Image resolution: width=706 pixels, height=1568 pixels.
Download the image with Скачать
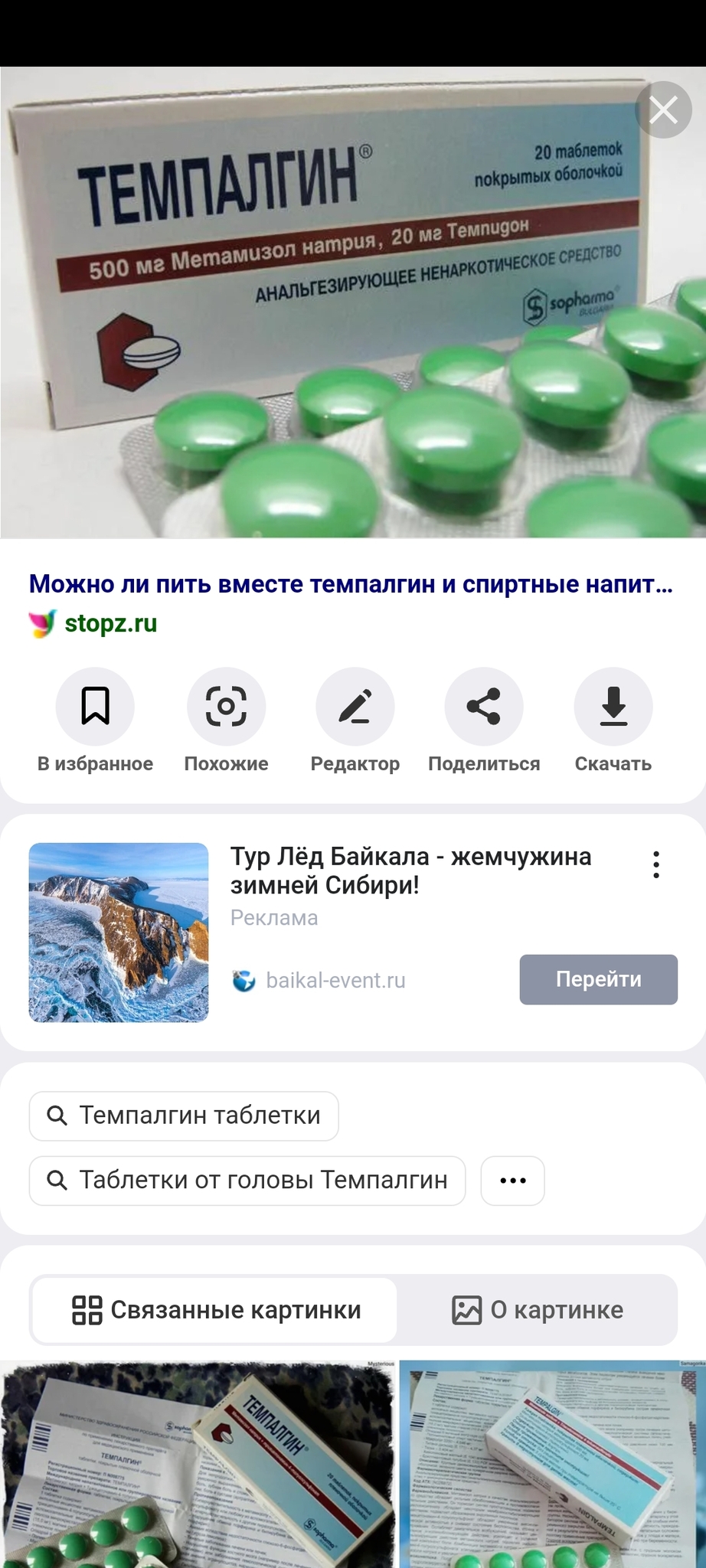613,706
